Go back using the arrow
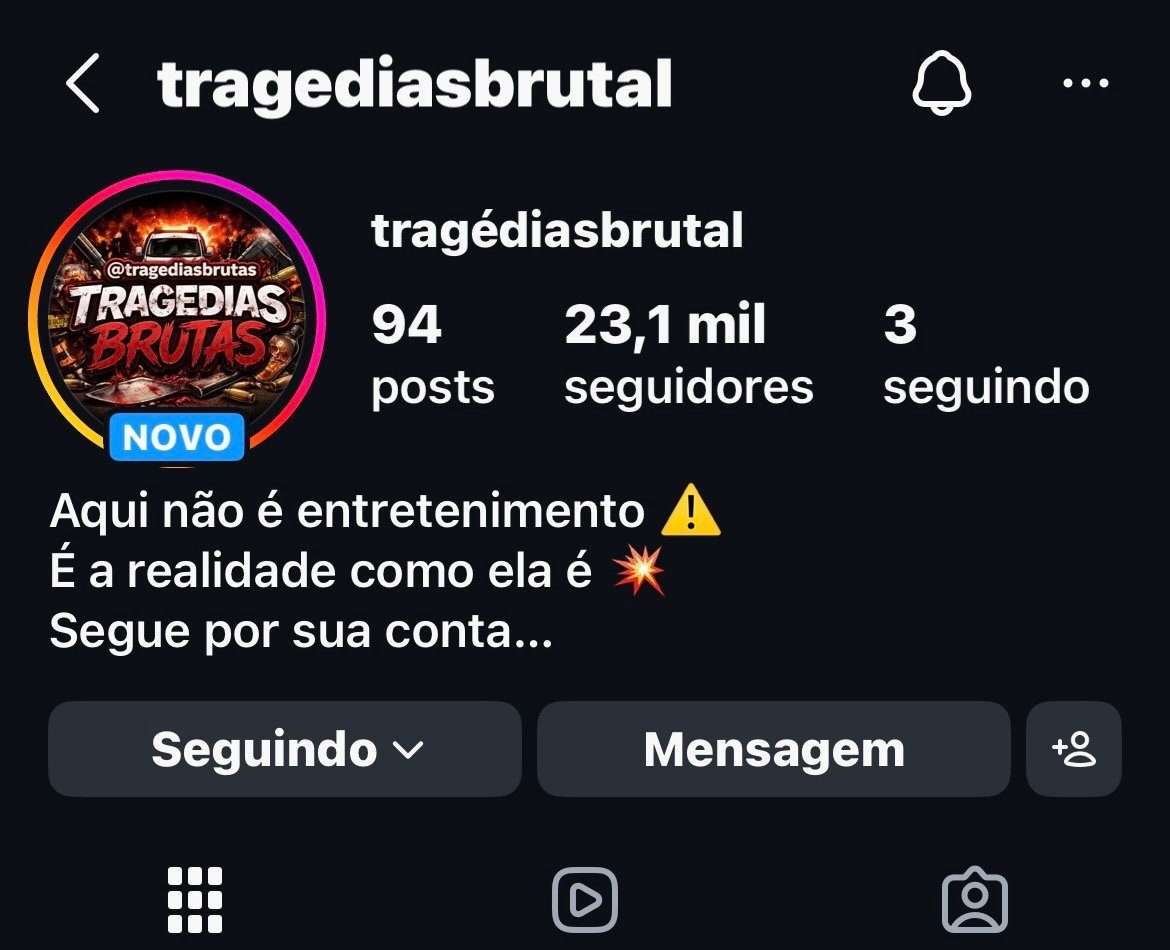Viewport: 1170px width, 950px height. pos(84,84)
